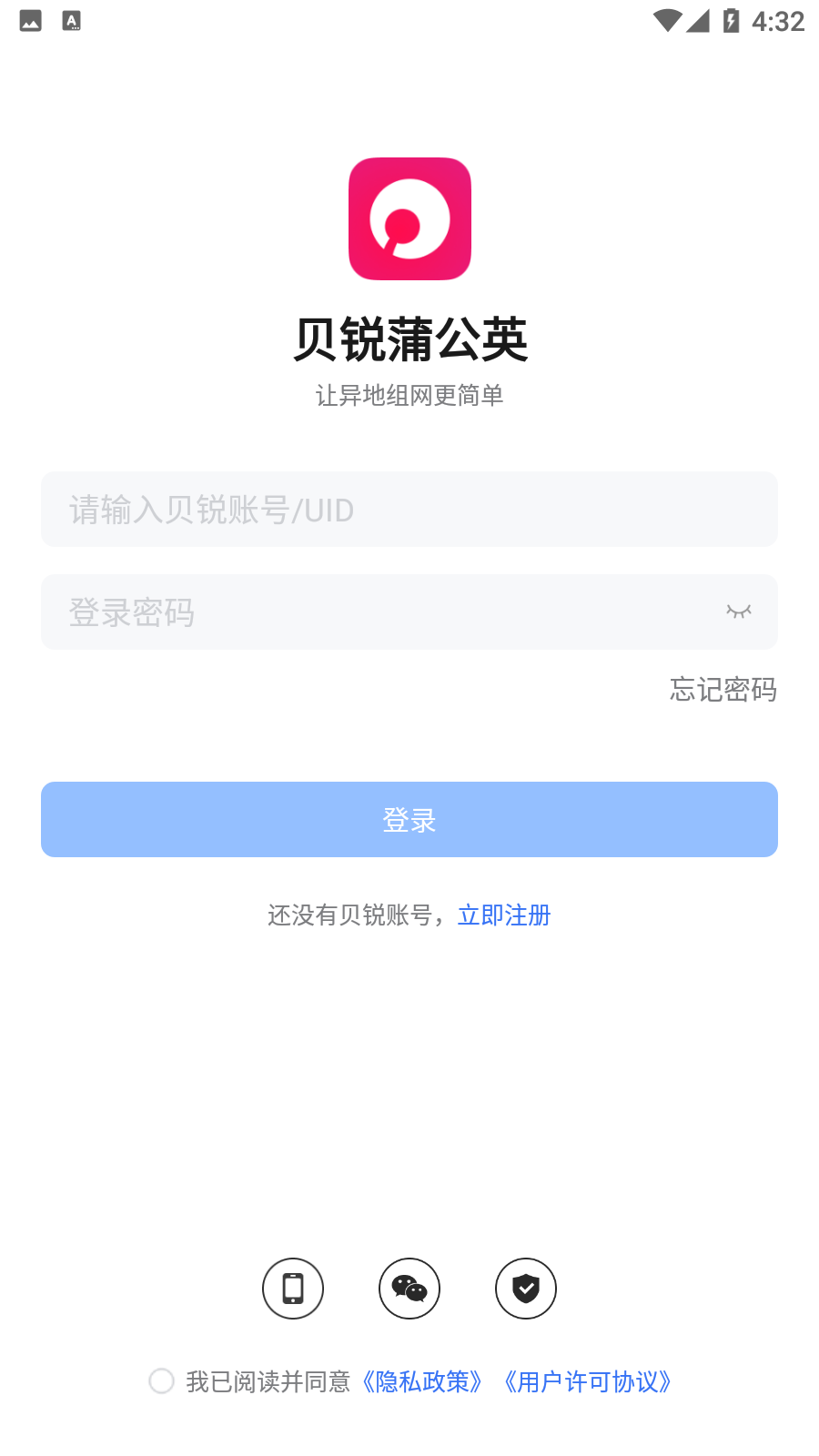Show password with the eye icon

click(738, 612)
